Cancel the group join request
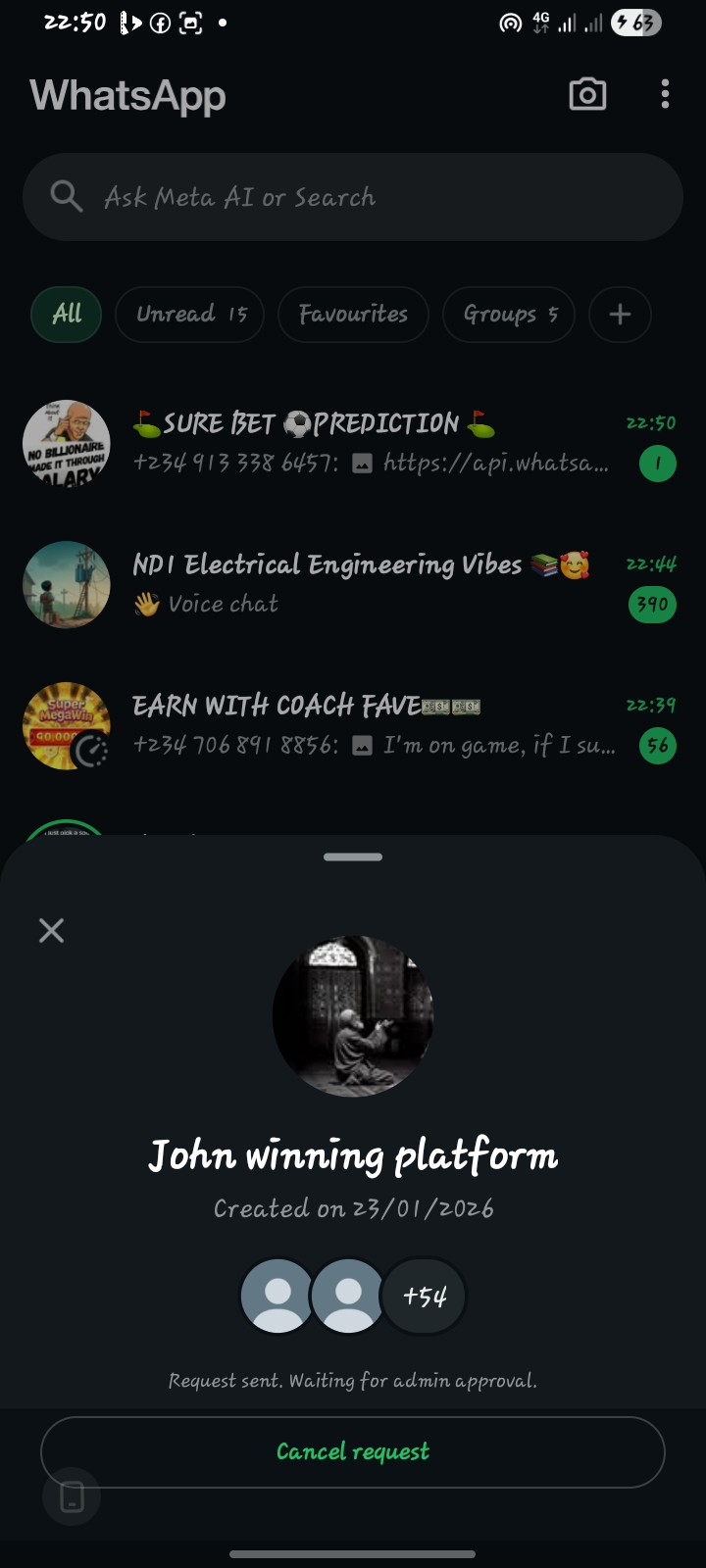The image size is (706, 1568). [353, 1451]
